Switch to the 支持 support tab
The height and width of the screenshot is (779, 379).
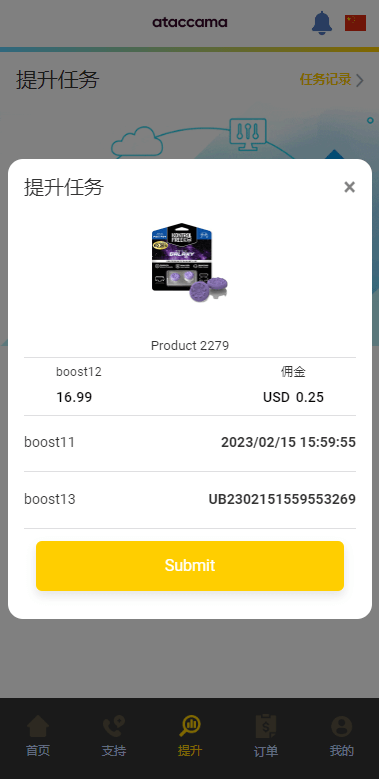point(114,736)
